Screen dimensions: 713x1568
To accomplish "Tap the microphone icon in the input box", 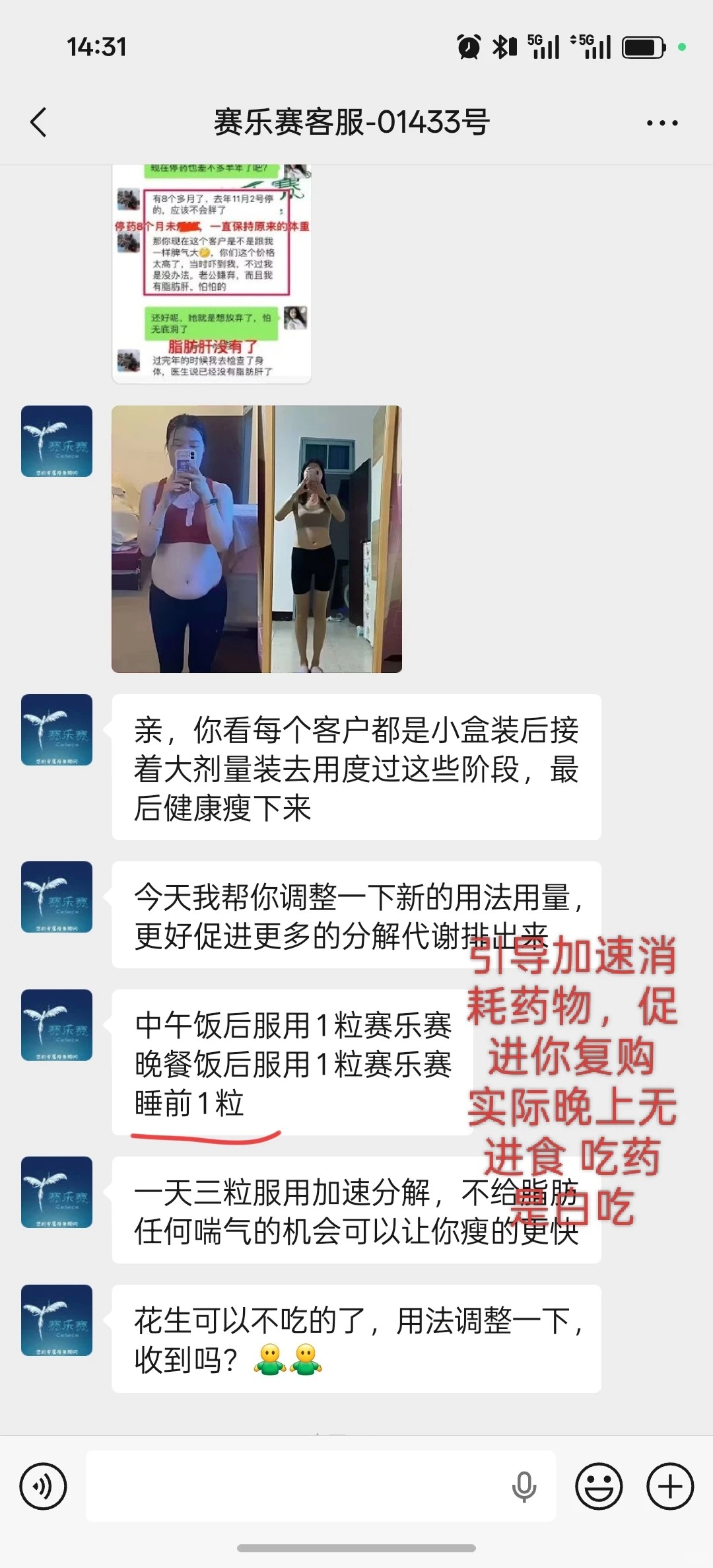I will point(524,1486).
